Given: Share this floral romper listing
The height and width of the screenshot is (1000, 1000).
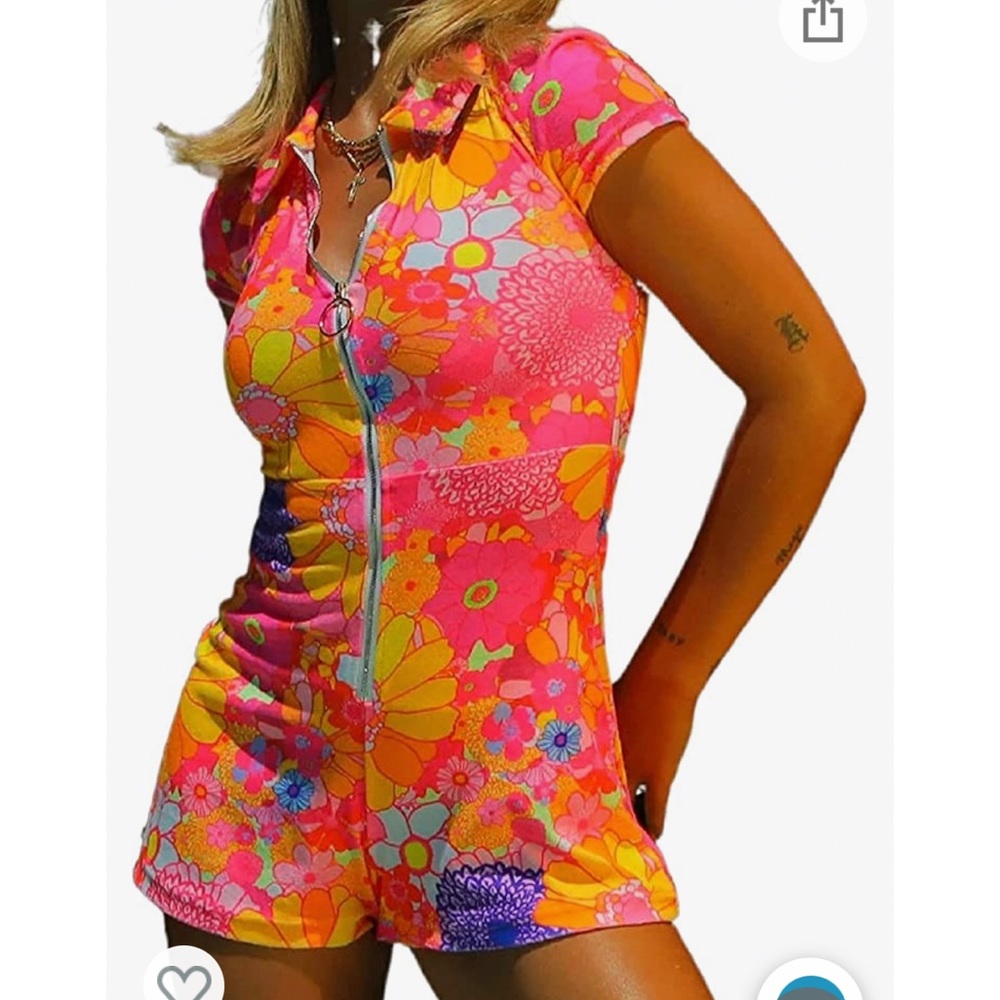Looking at the screenshot, I should coord(822,22).
